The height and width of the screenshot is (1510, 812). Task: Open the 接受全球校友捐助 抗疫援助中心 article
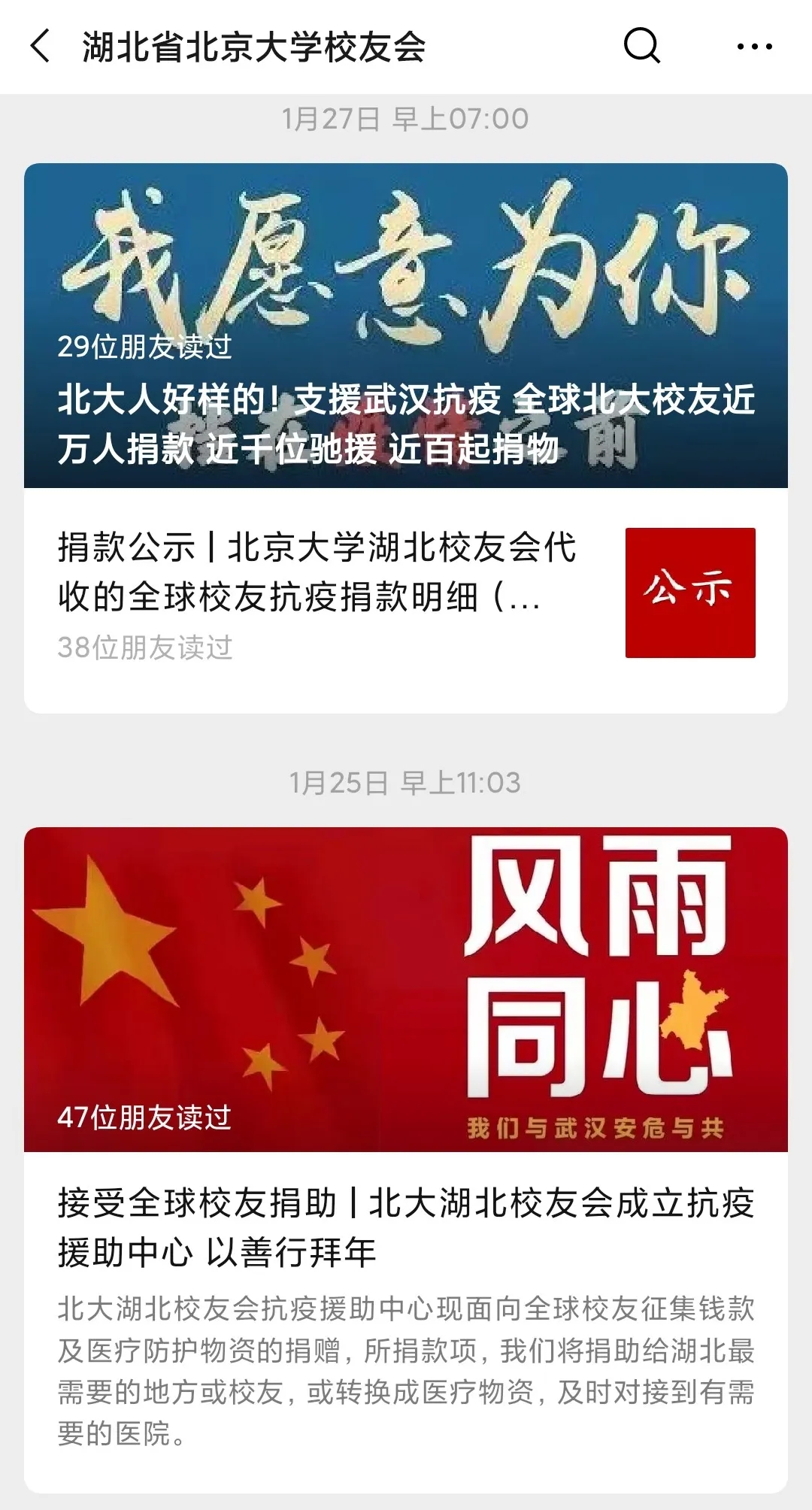pyautogui.click(x=406, y=1226)
